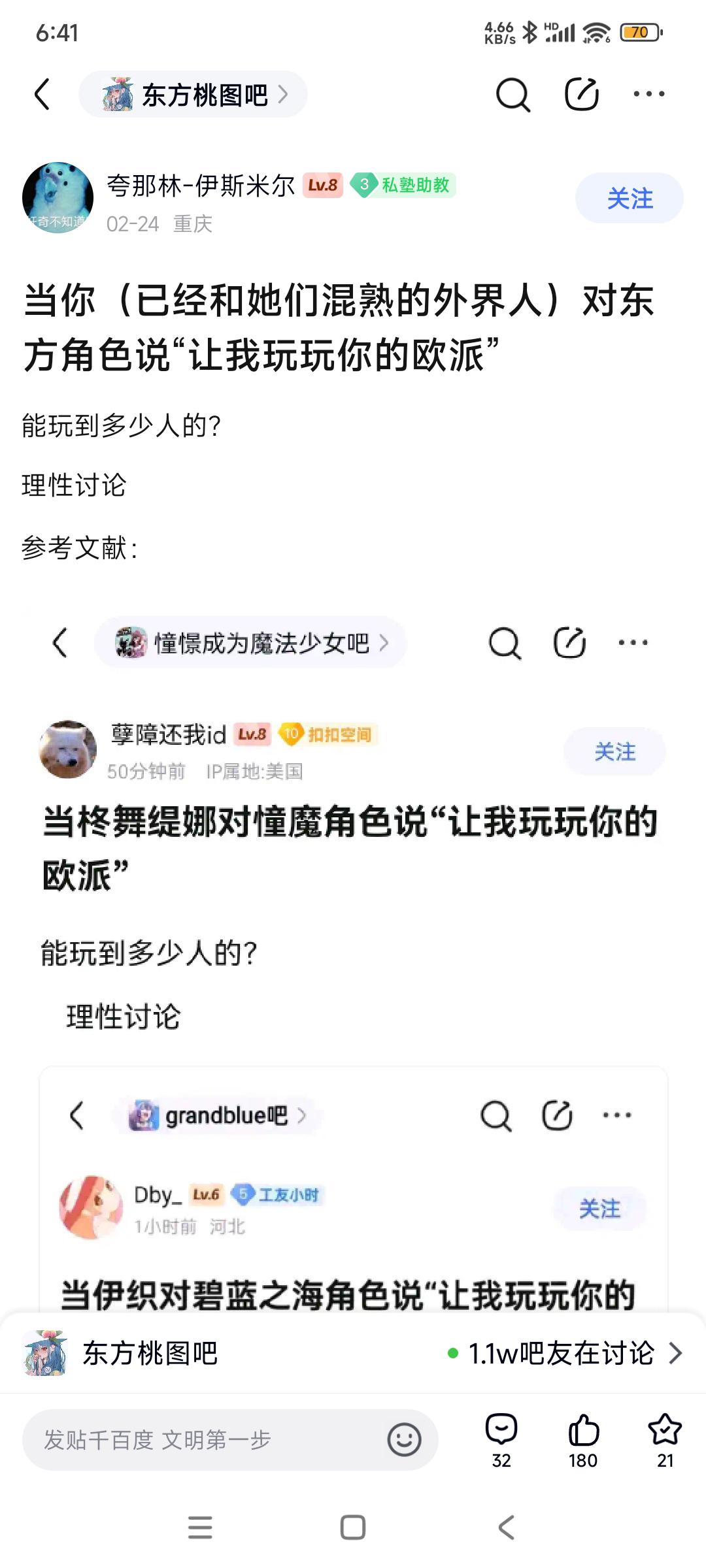Go back using the top-left arrow
The height and width of the screenshot is (1568, 706).
pos(42,95)
